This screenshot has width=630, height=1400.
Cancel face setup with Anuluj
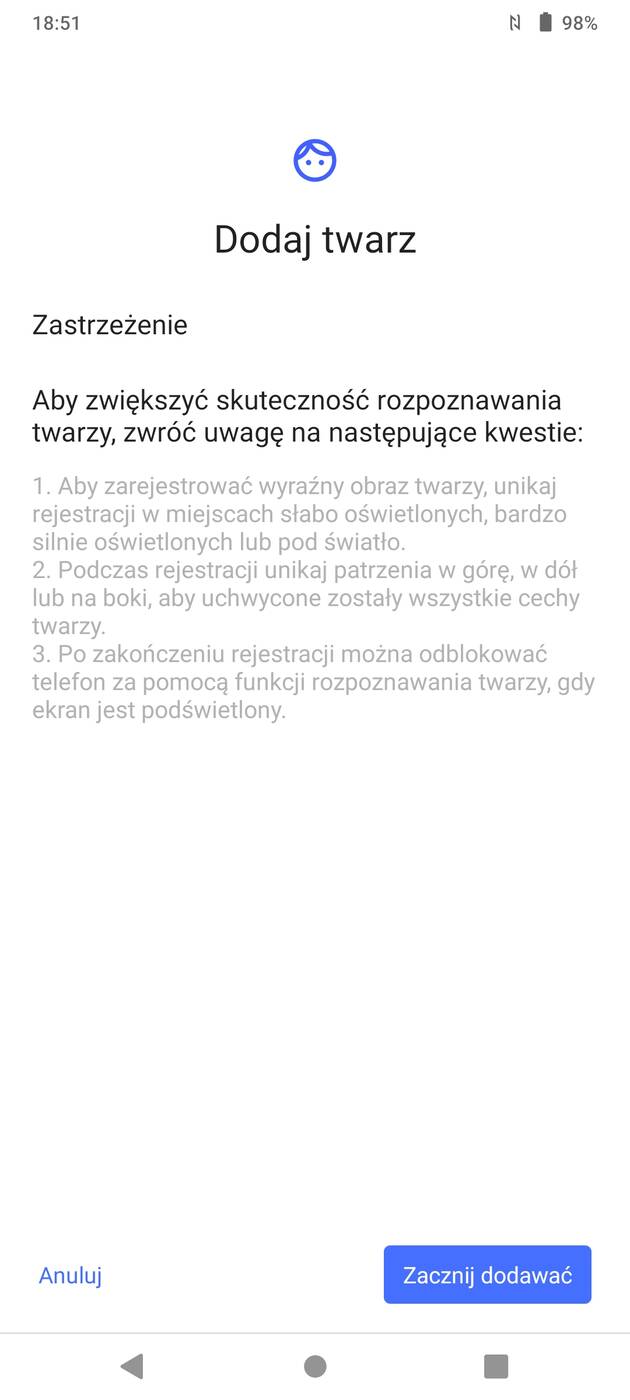click(70, 1275)
